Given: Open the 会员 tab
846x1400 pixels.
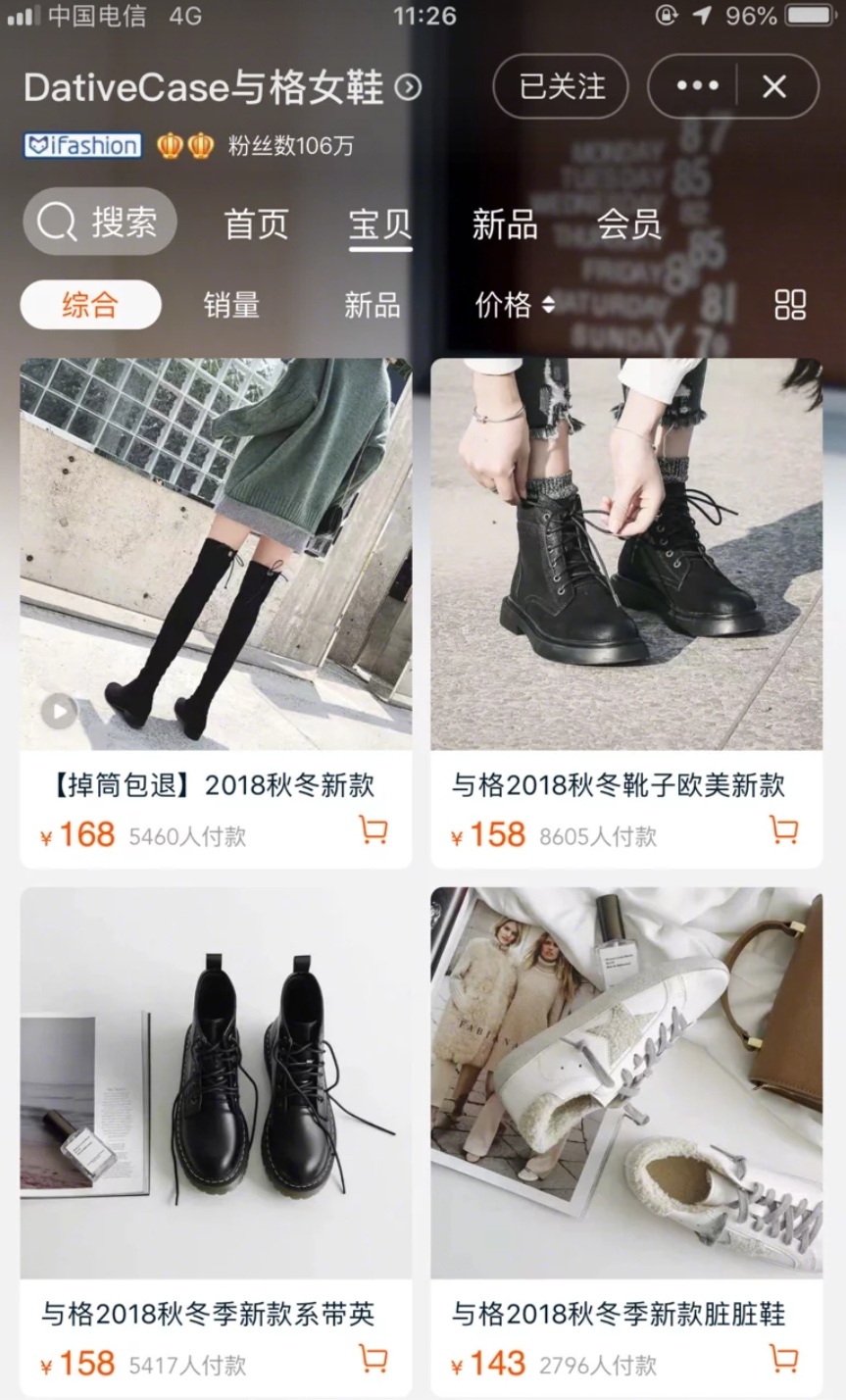Looking at the screenshot, I should click(628, 225).
